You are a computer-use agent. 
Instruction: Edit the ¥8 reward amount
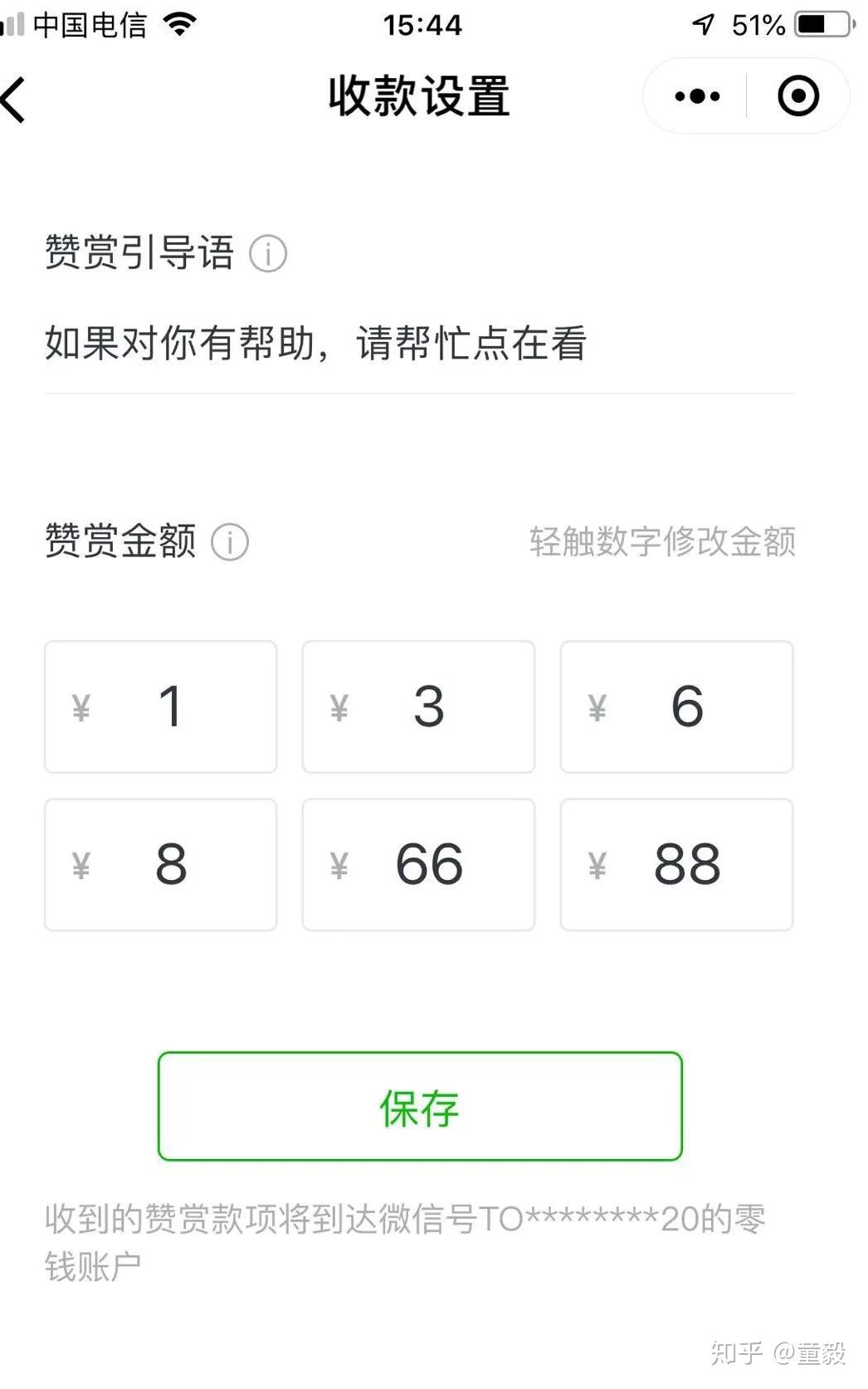161,864
